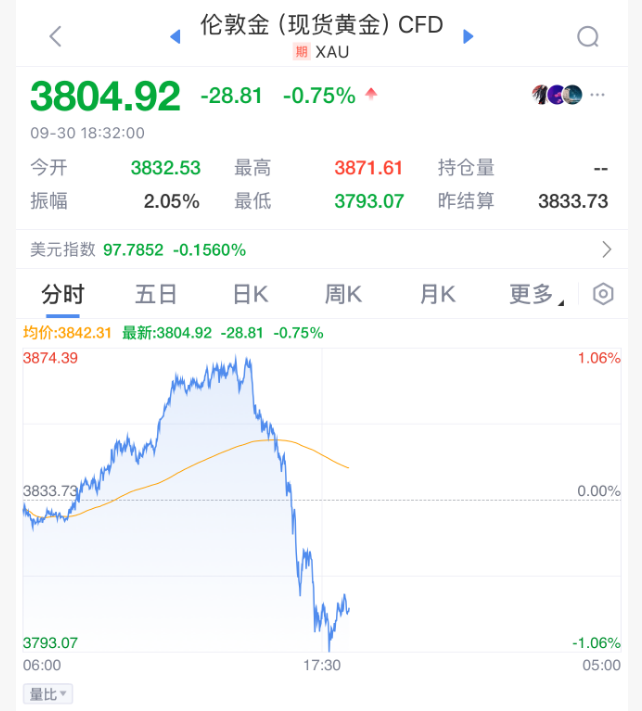Open chart settings hexagon icon
The image size is (642, 711).
click(x=603, y=294)
